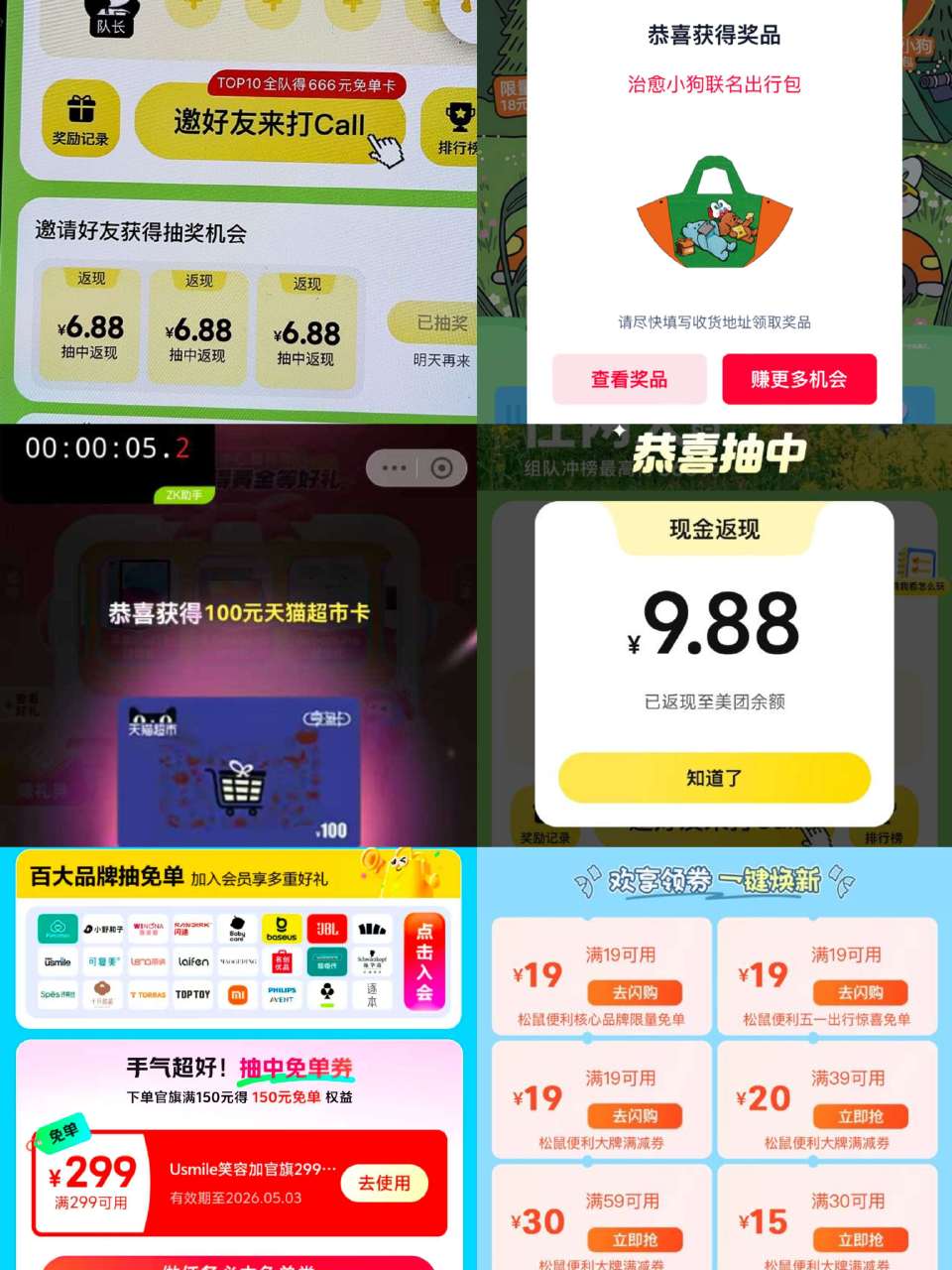The height and width of the screenshot is (1270, 952).
Task: Open the mini-program more options menu
Action: [x=395, y=467]
